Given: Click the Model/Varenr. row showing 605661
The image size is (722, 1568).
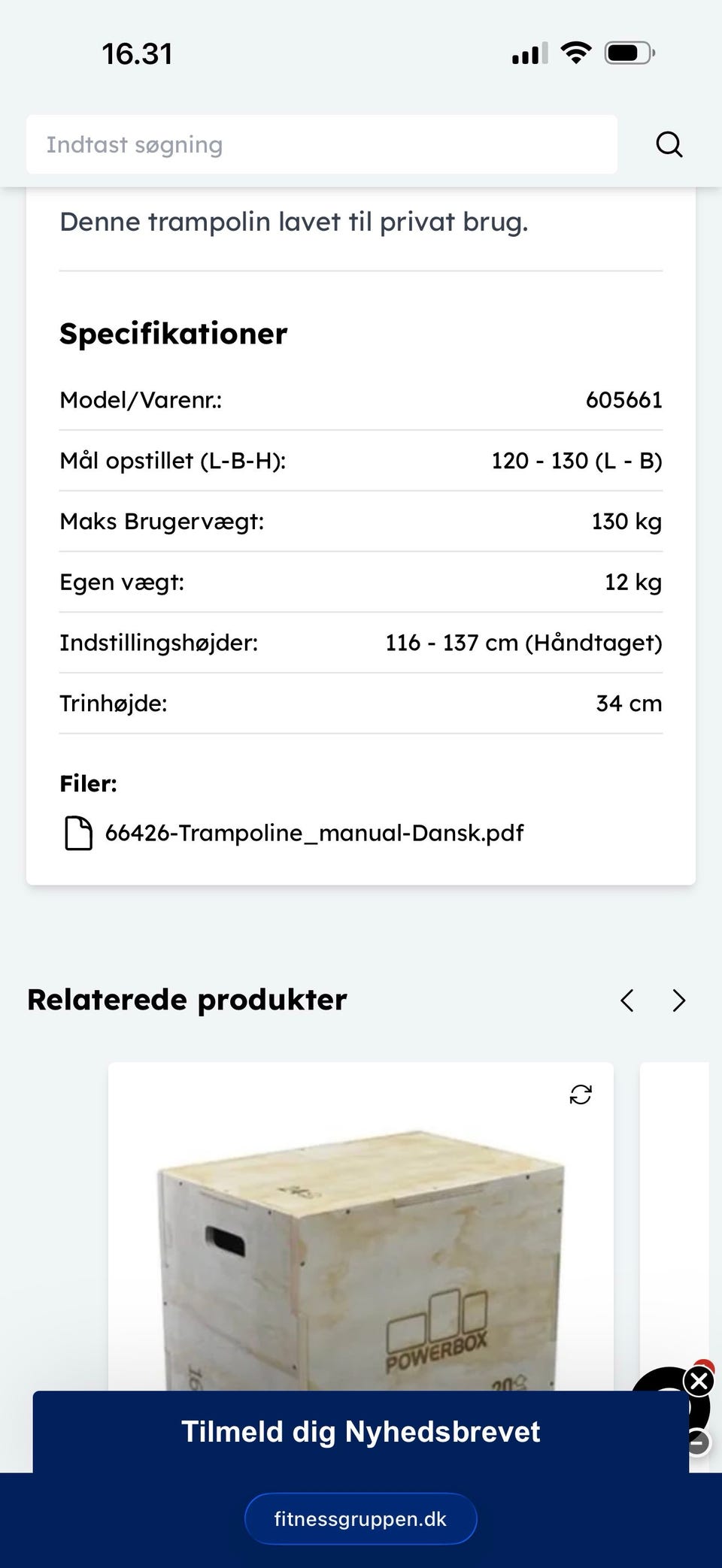Looking at the screenshot, I should [x=361, y=400].
